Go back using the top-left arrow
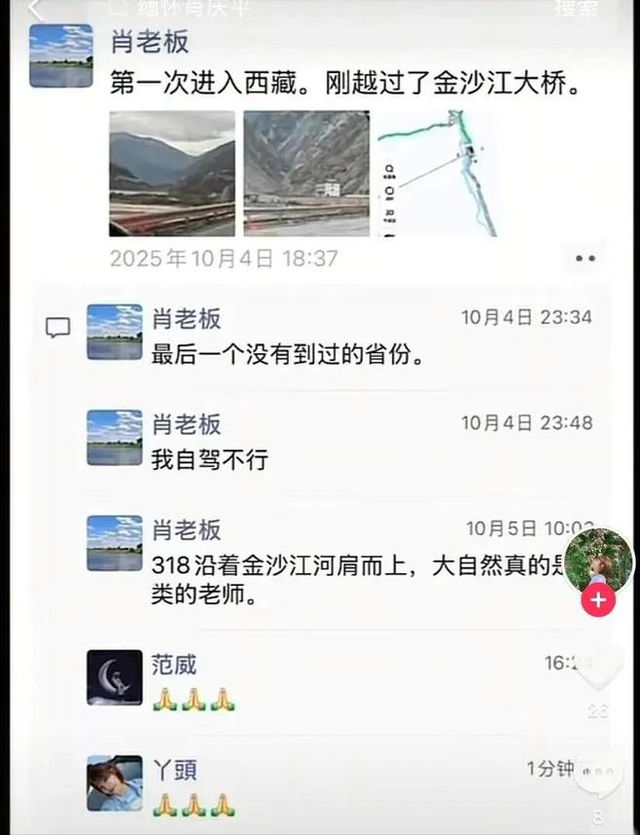640x835 pixels. click(35, 9)
